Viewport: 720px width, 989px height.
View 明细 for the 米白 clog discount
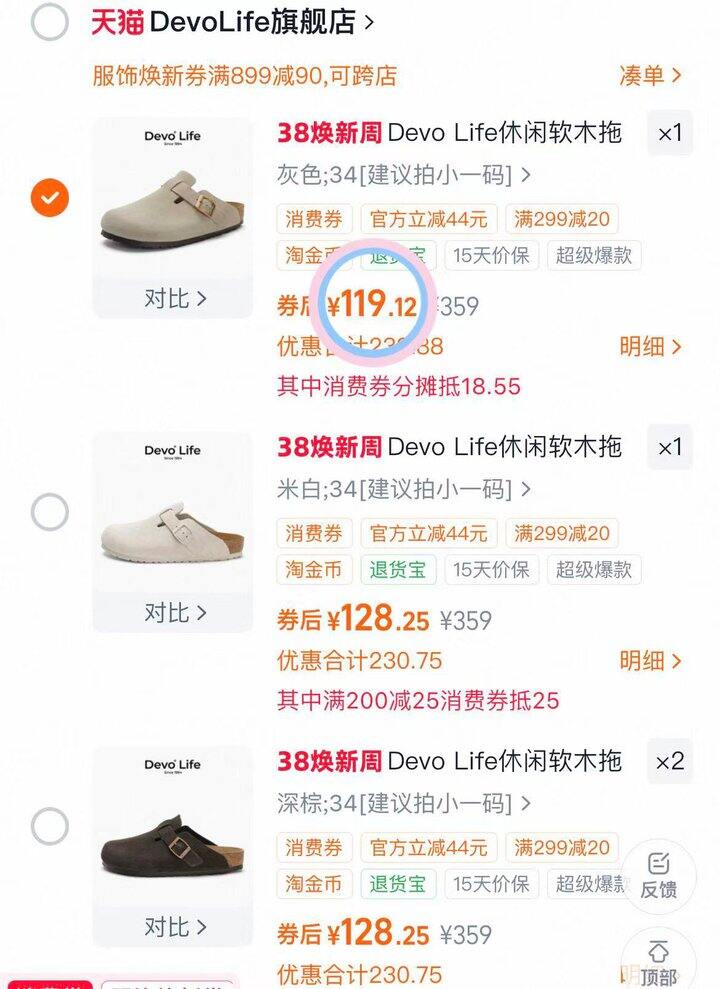(649, 661)
